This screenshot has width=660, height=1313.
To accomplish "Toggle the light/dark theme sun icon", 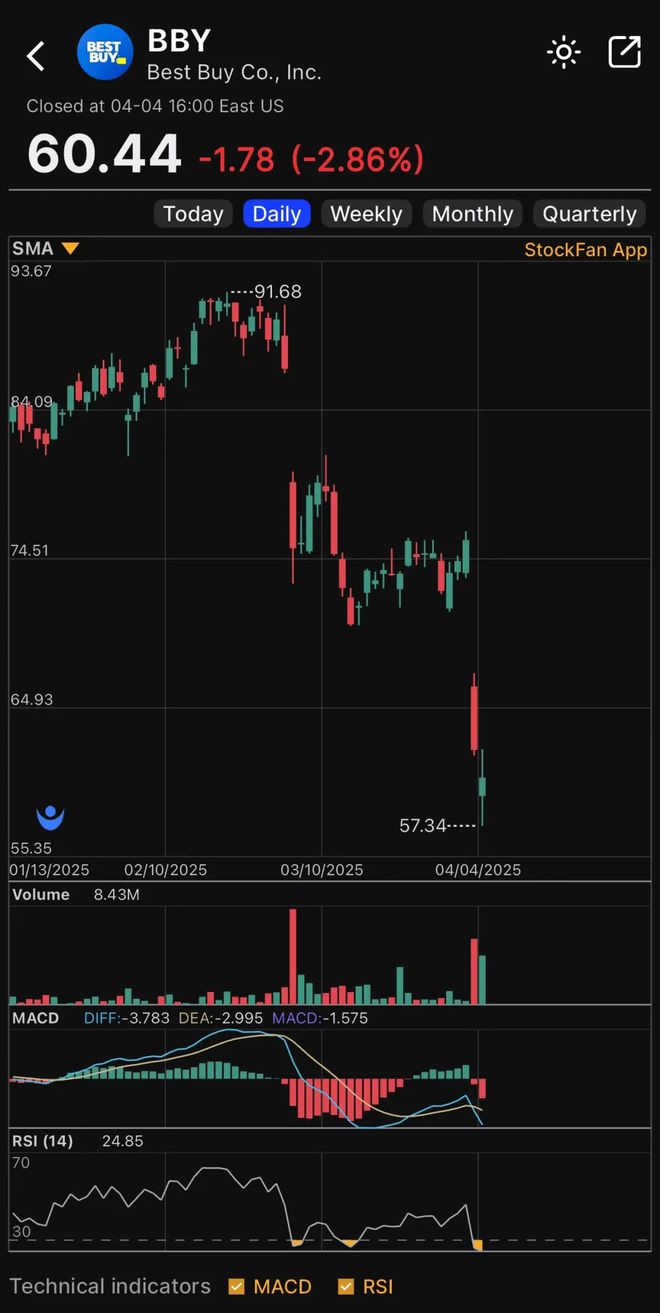I will click(x=564, y=53).
